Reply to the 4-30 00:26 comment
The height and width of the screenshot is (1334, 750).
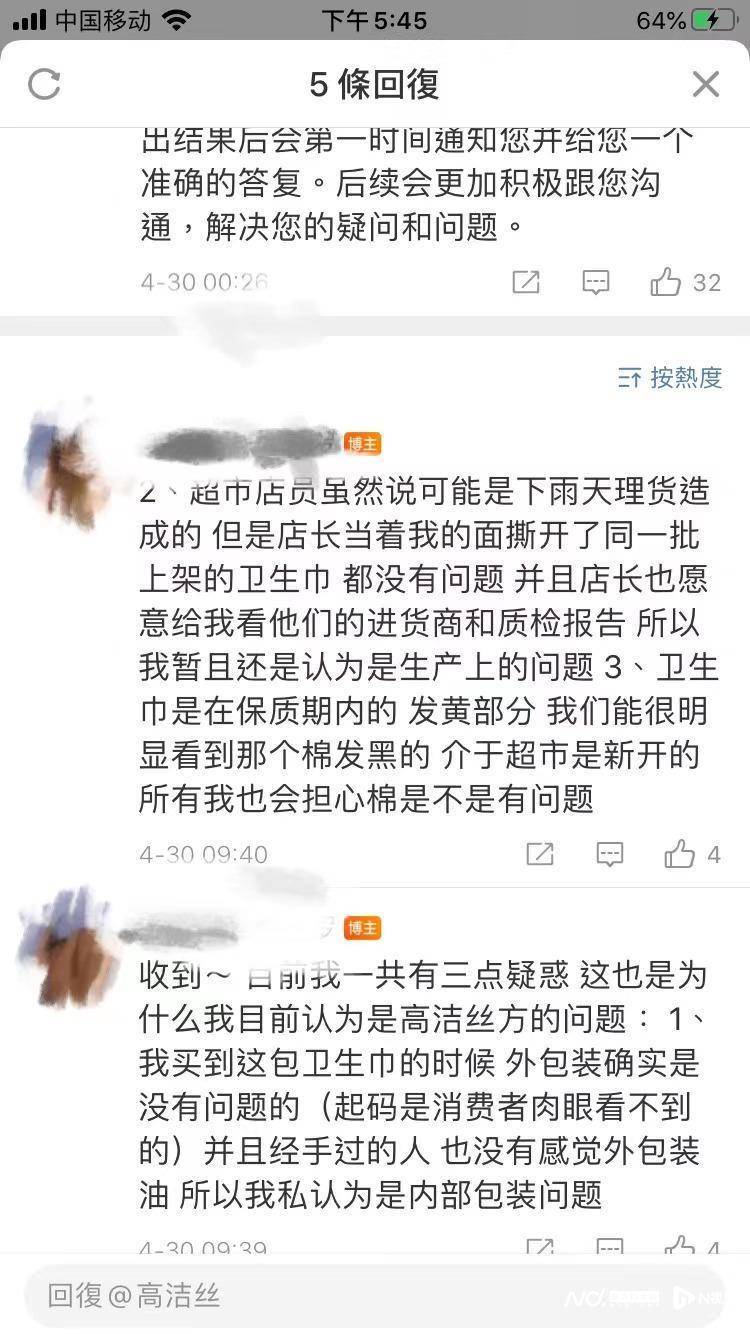tap(596, 282)
